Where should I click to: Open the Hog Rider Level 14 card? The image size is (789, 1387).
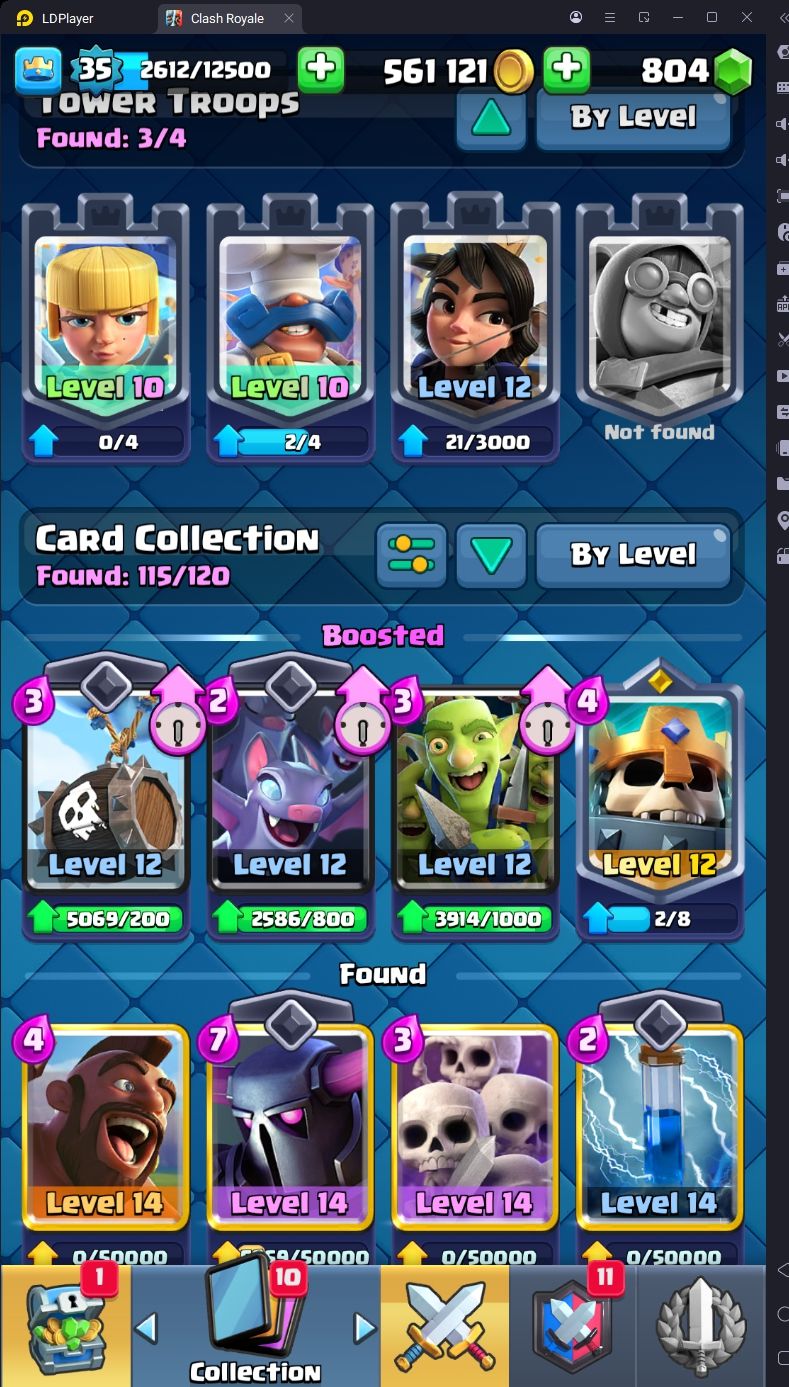[x=105, y=1130]
